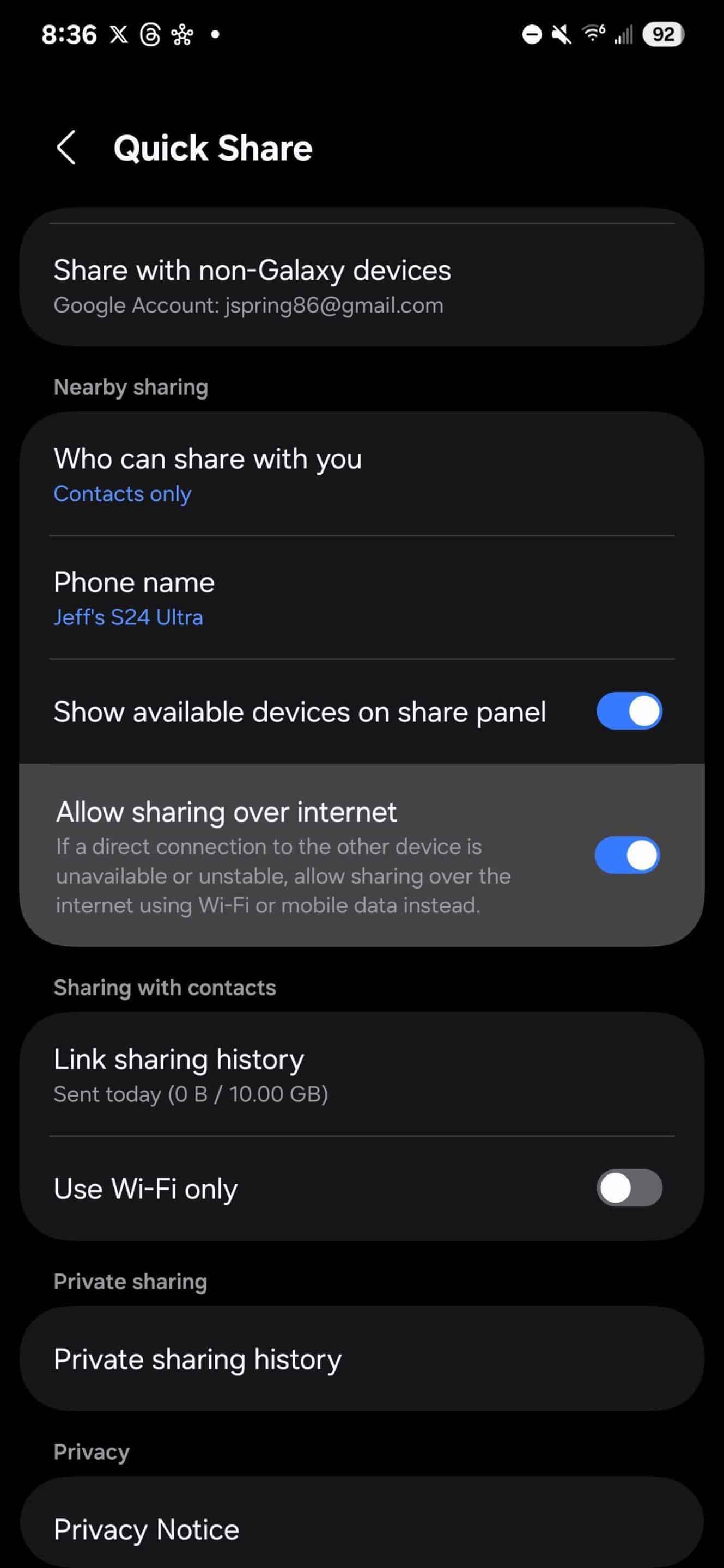
Task: Enable the Use Wi-Fi only switch
Action: [x=629, y=1187]
